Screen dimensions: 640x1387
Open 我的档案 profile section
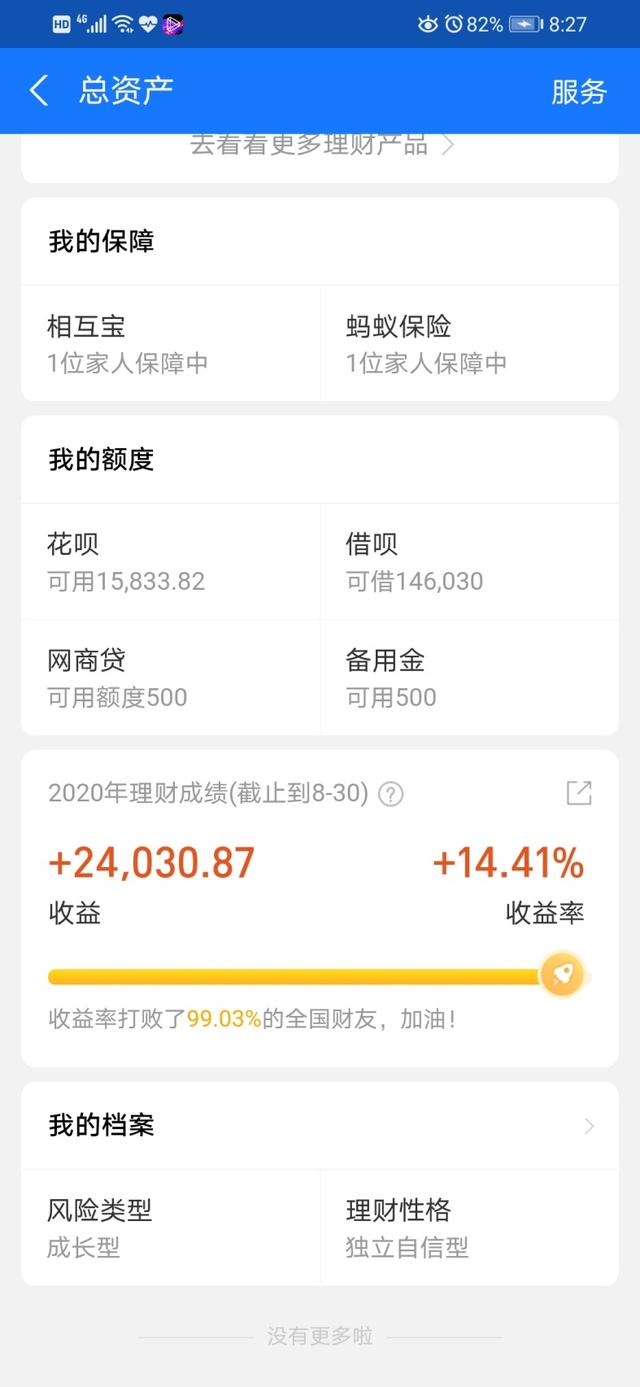tap(320, 1126)
